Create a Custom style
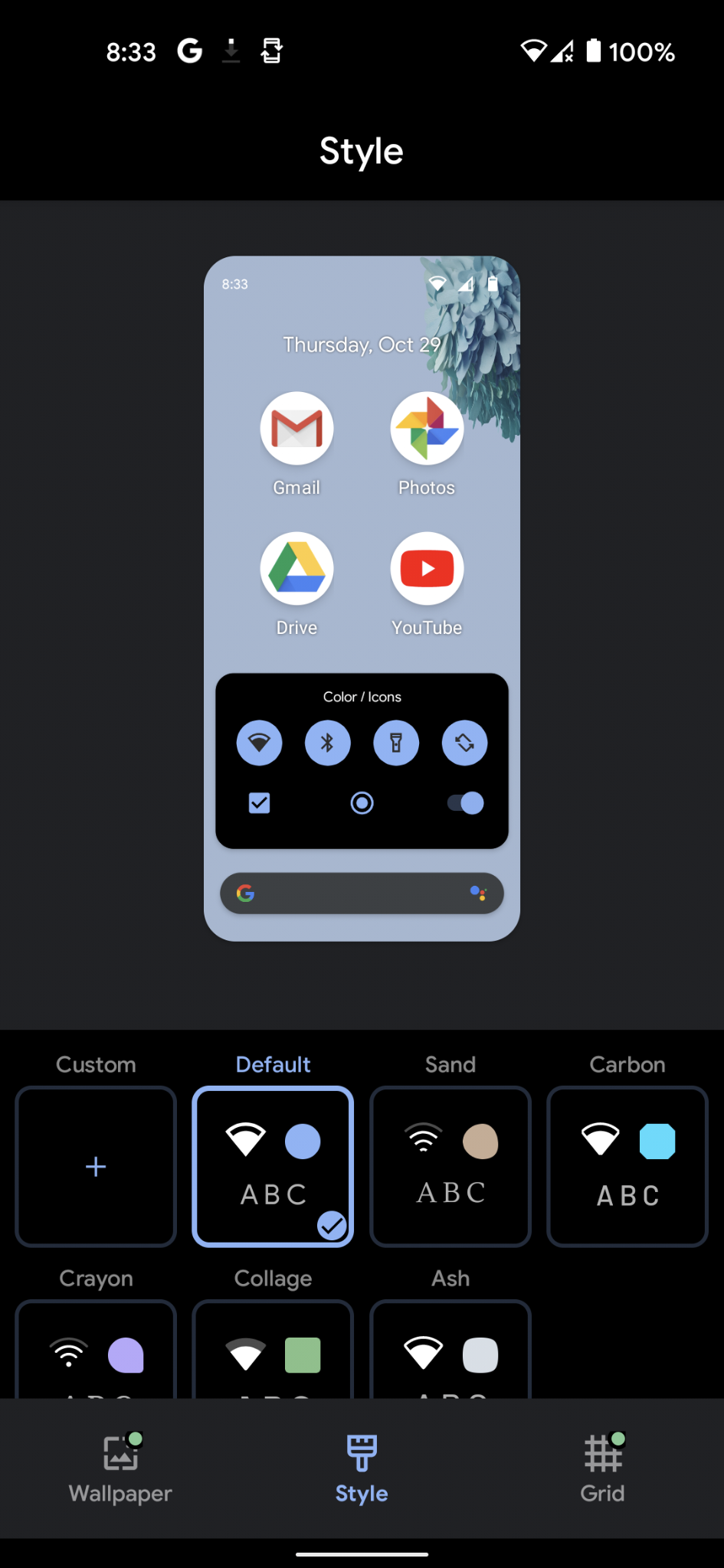Screen dimensions: 724x1568 pos(96,1166)
